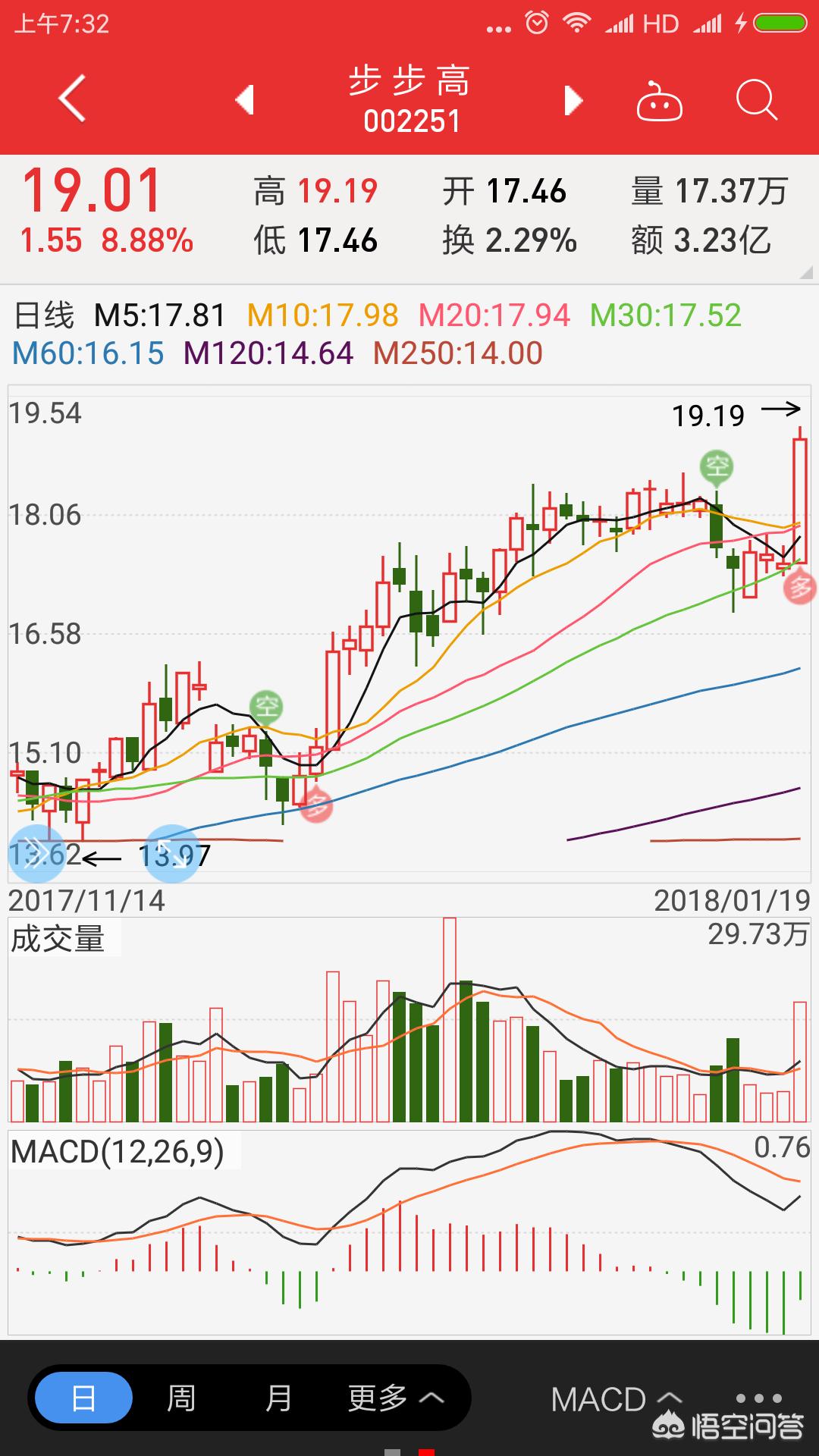819x1456 pixels.
Task: Open stock search magnifier
Action: (x=757, y=99)
